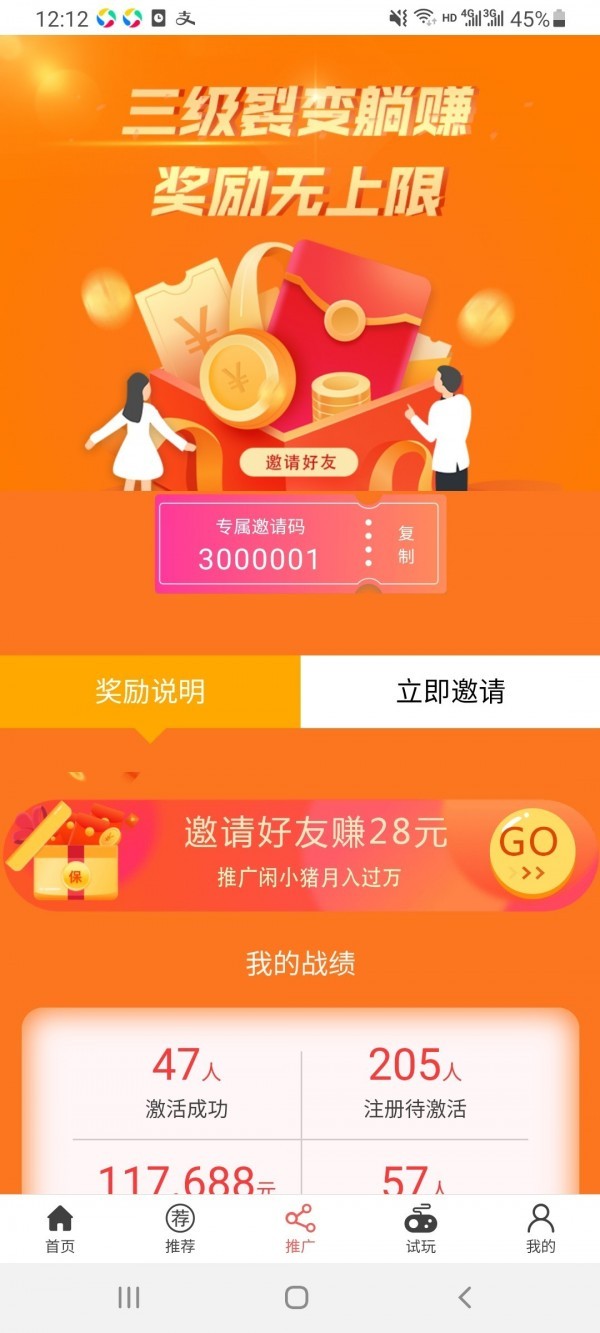The image size is (600, 1333).
Task: Tap the 邀请好友 button on banner
Action: (297, 462)
